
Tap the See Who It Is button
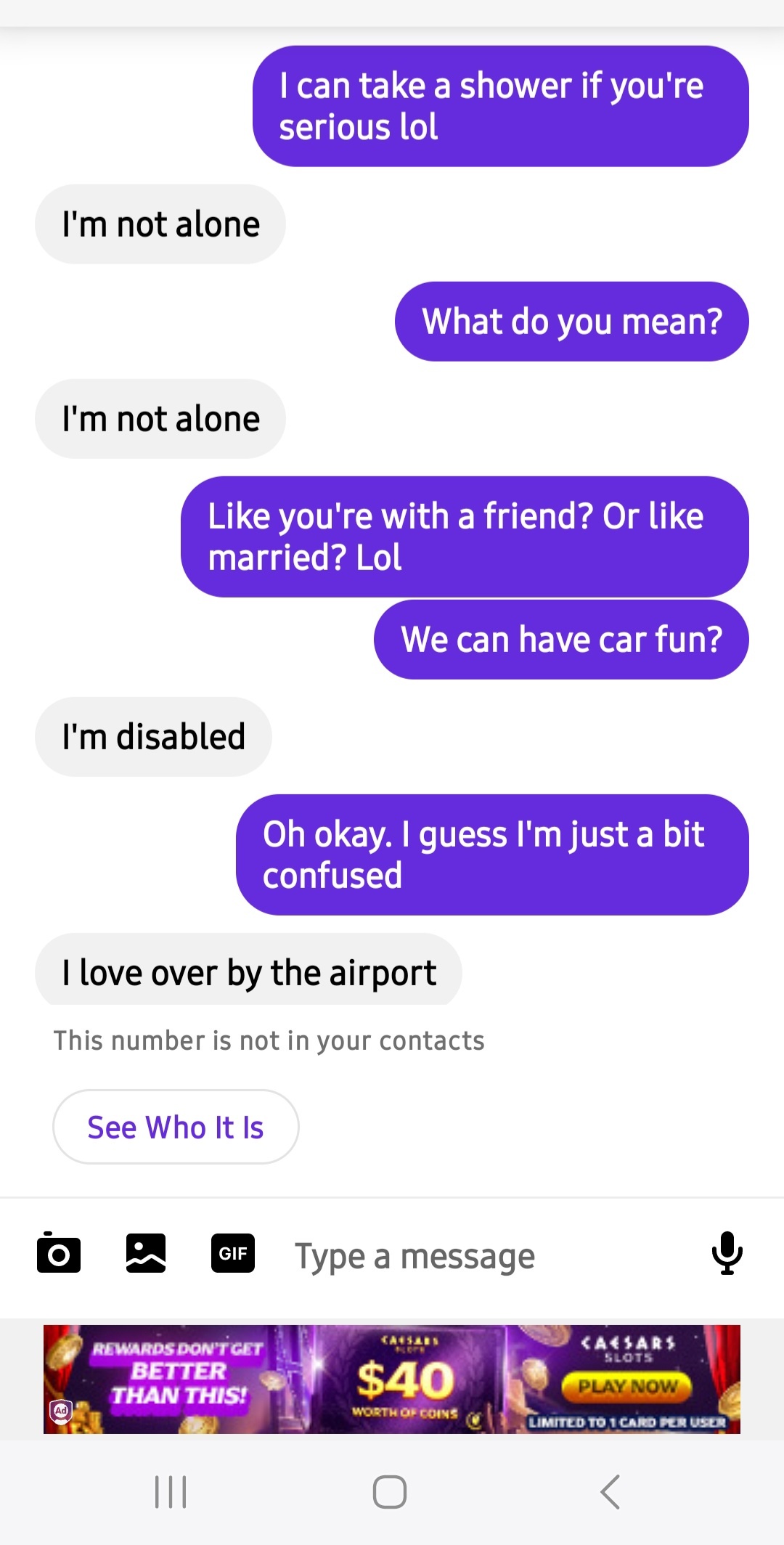point(176,1127)
